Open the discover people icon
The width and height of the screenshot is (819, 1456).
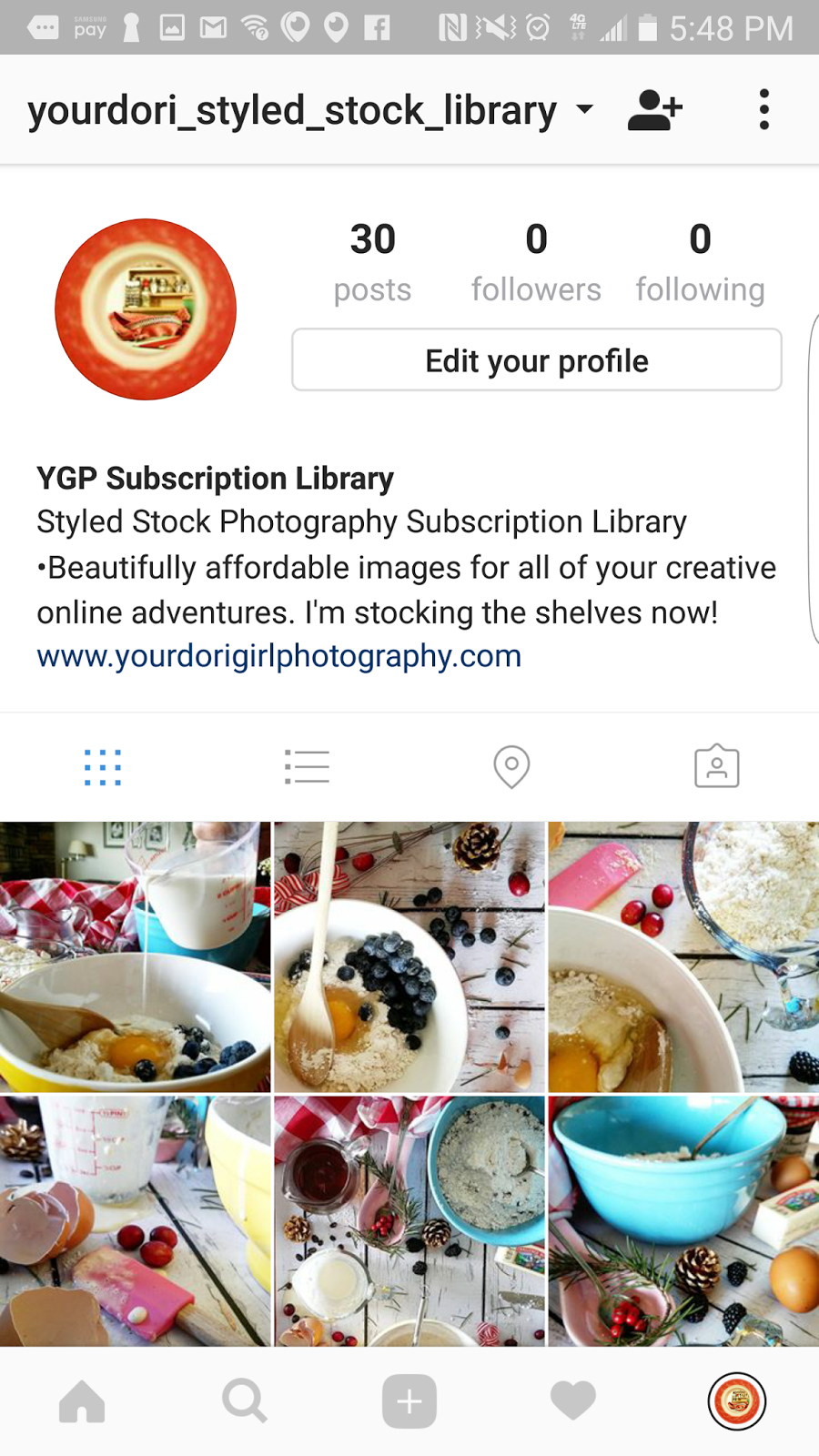coord(655,110)
